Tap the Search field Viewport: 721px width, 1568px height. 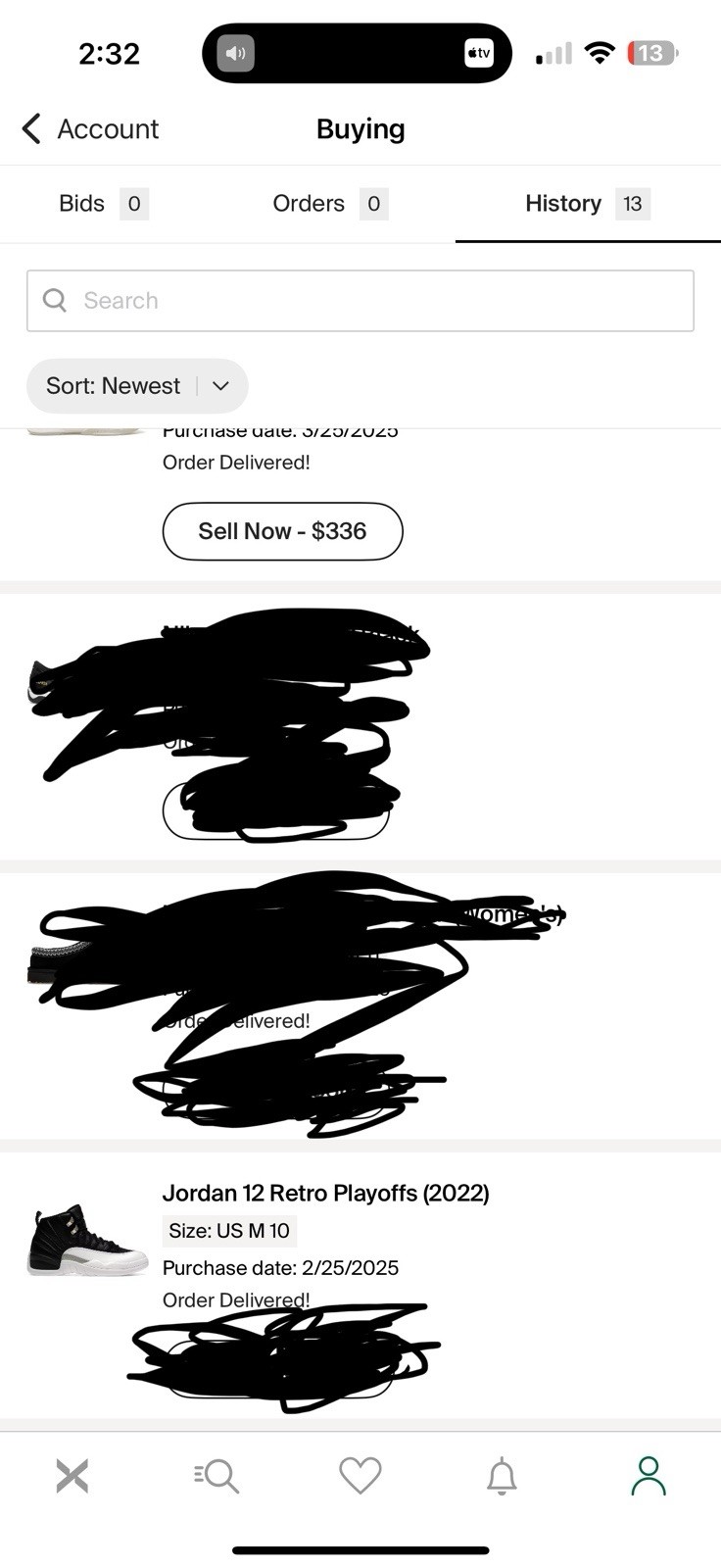[x=360, y=301]
